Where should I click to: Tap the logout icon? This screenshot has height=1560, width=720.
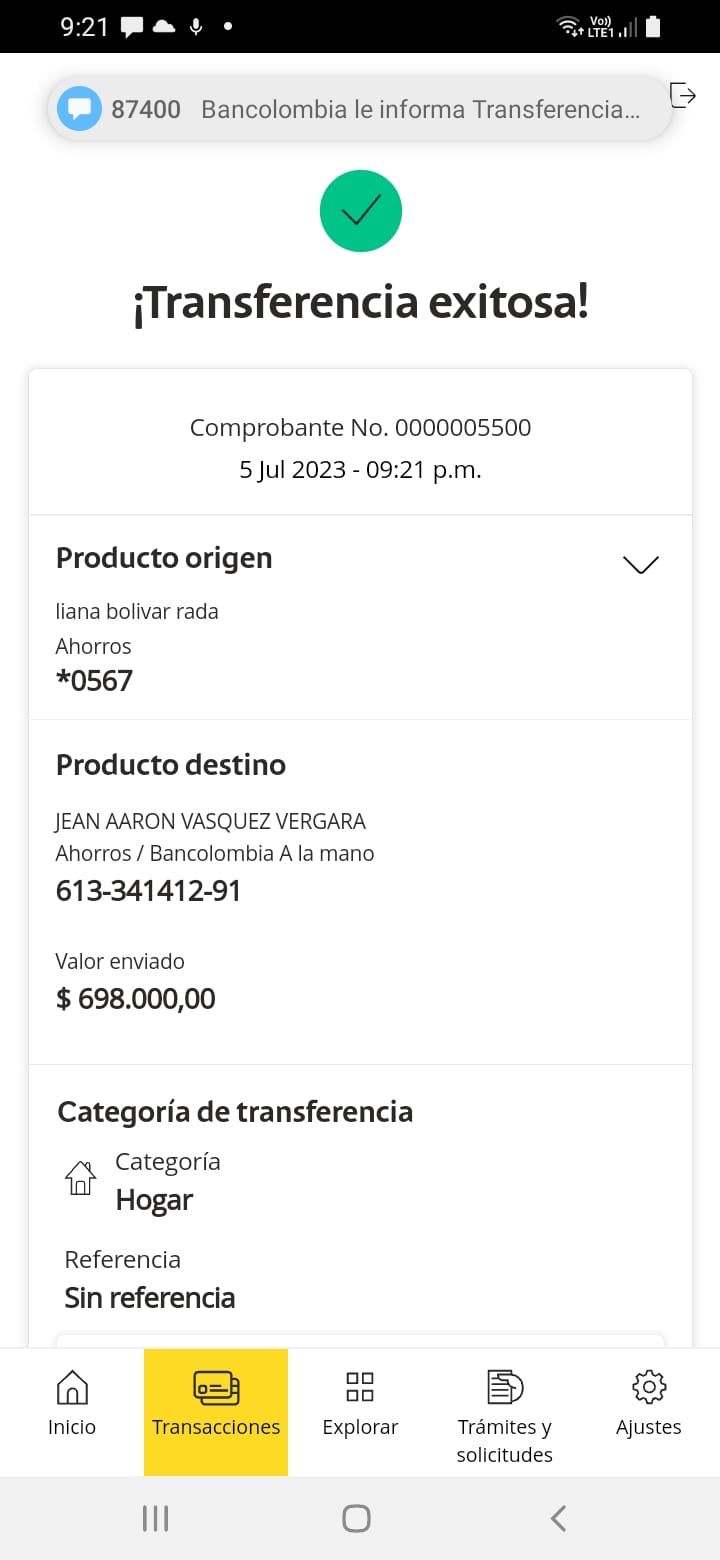pyautogui.click(x=683, y=95)
